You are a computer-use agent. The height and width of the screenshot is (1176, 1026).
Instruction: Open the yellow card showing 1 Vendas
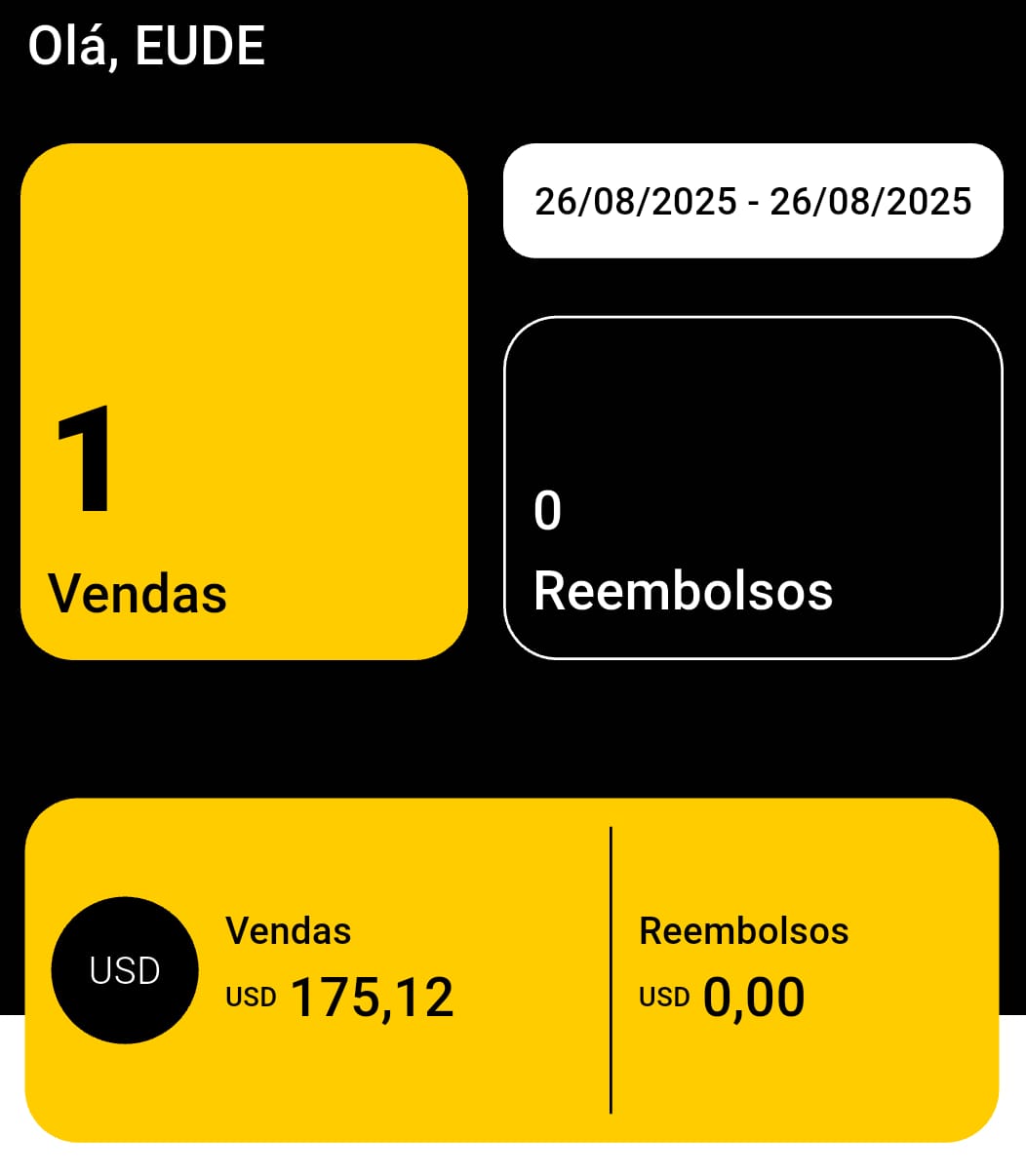[x=244, y=402]
